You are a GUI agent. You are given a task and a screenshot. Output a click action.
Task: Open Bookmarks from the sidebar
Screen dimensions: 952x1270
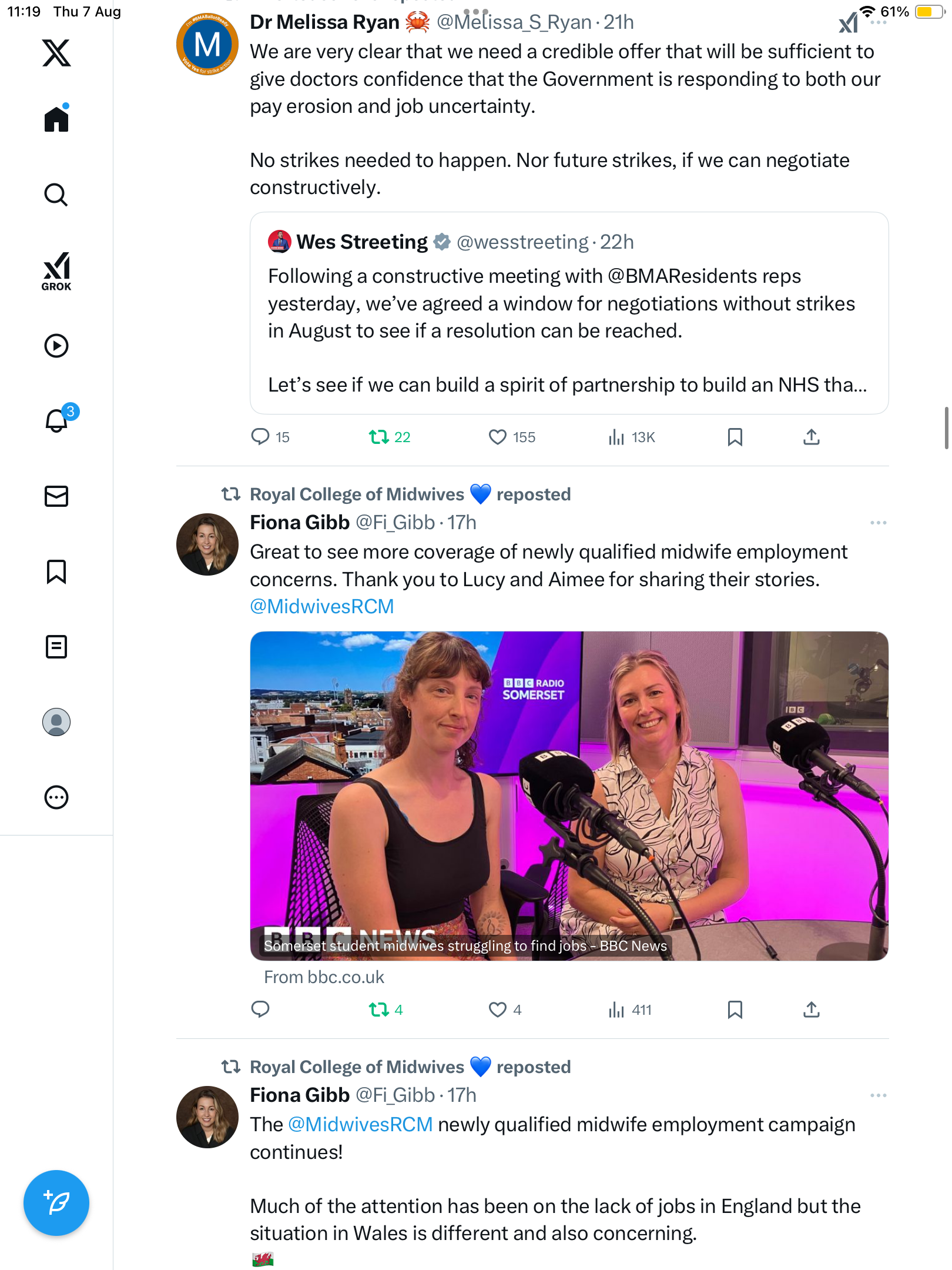click(x=56, y=571)
